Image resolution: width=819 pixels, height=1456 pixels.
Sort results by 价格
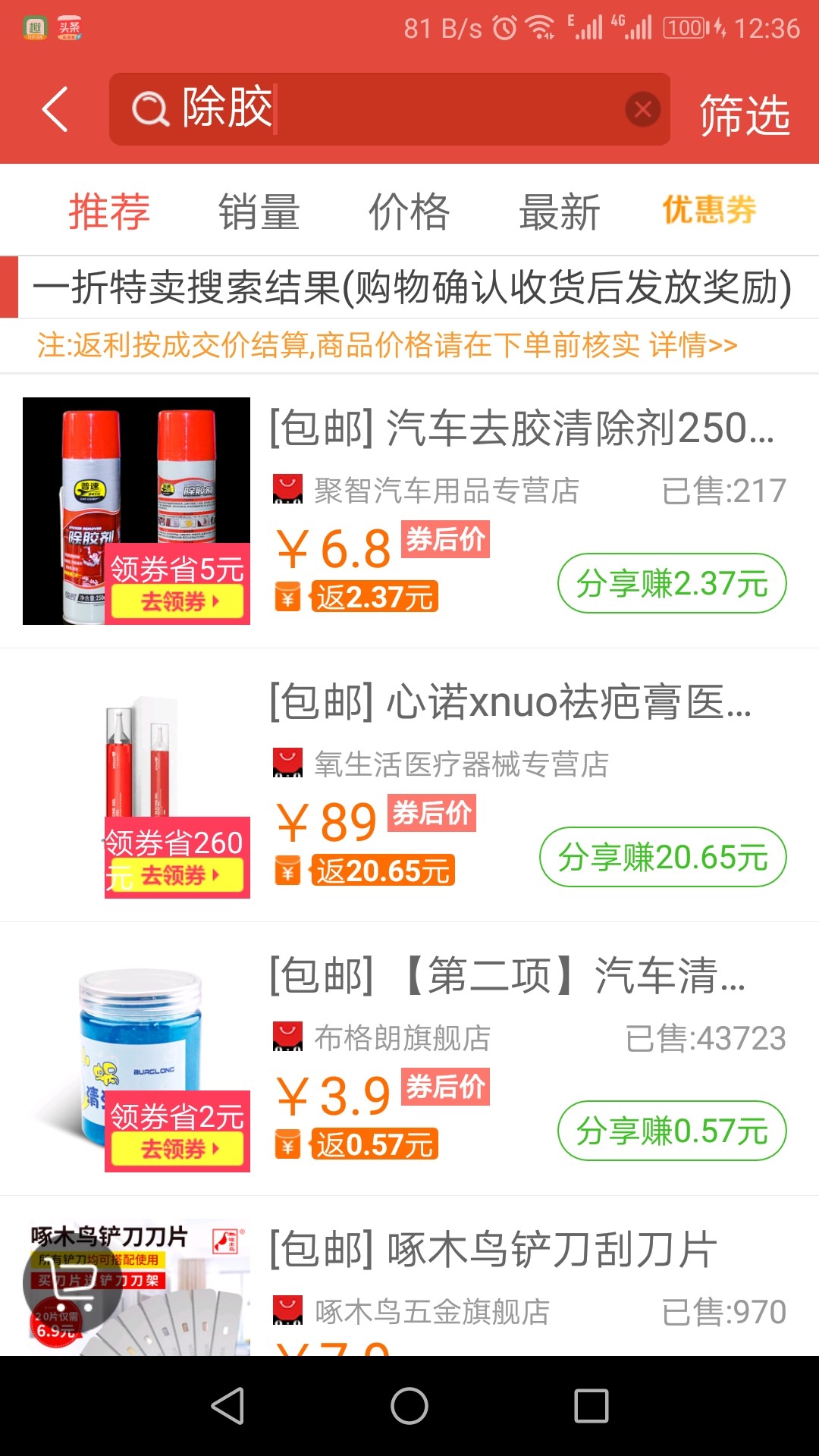(409, 211)
